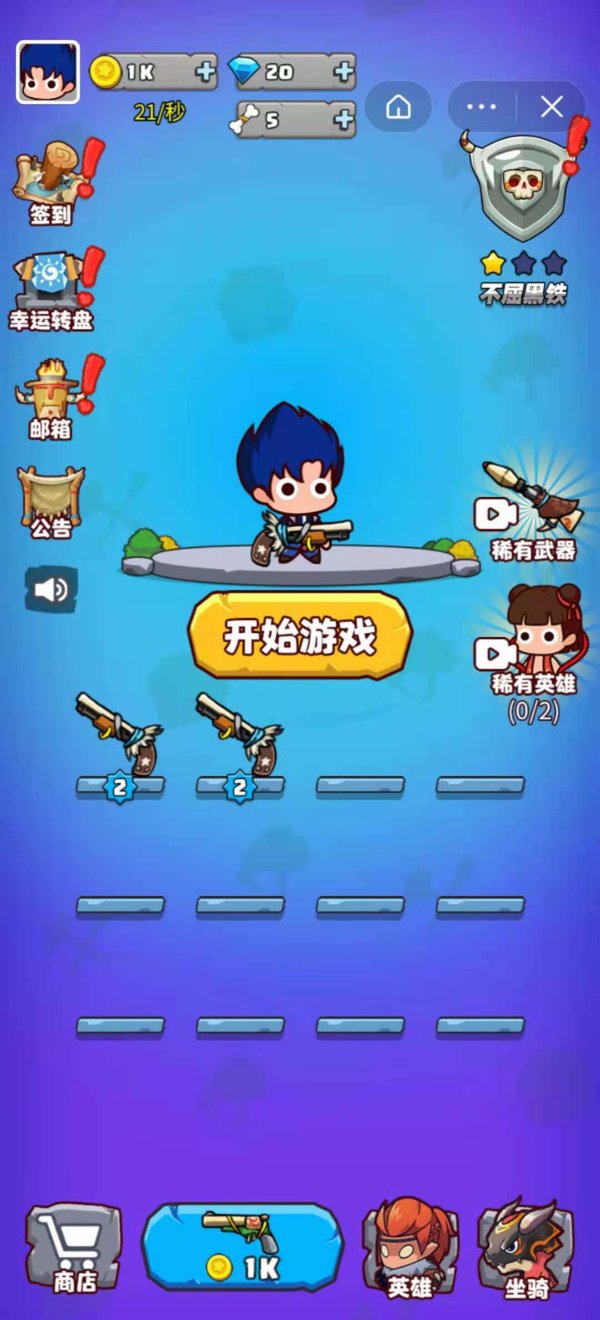The image size is (600, 1320).
Task: Open the 商店 shop
Action: tap(74, 1250)
